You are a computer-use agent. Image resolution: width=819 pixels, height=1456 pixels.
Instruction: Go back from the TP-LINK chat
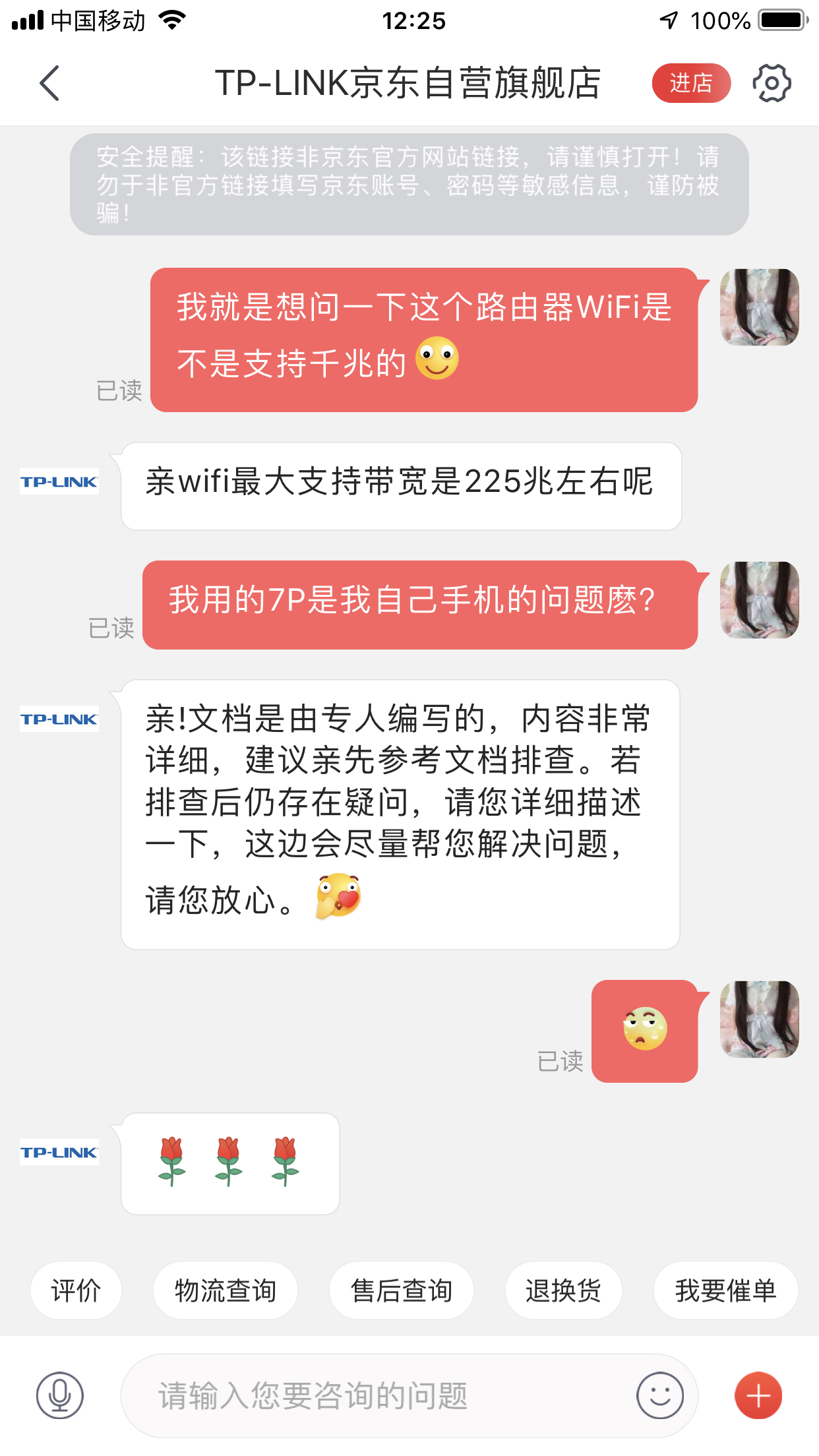49,83
